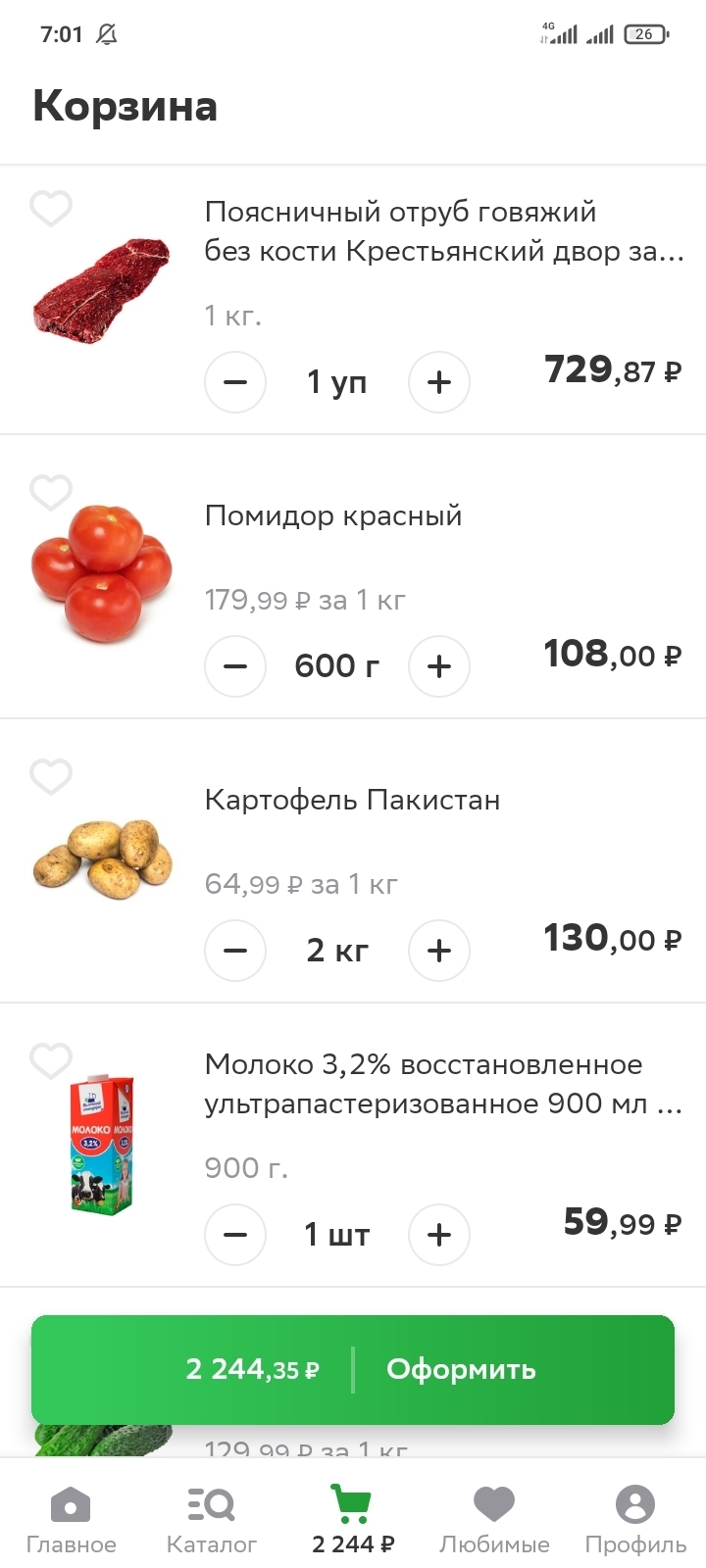Open the Профиль tab

point(635,1519)
